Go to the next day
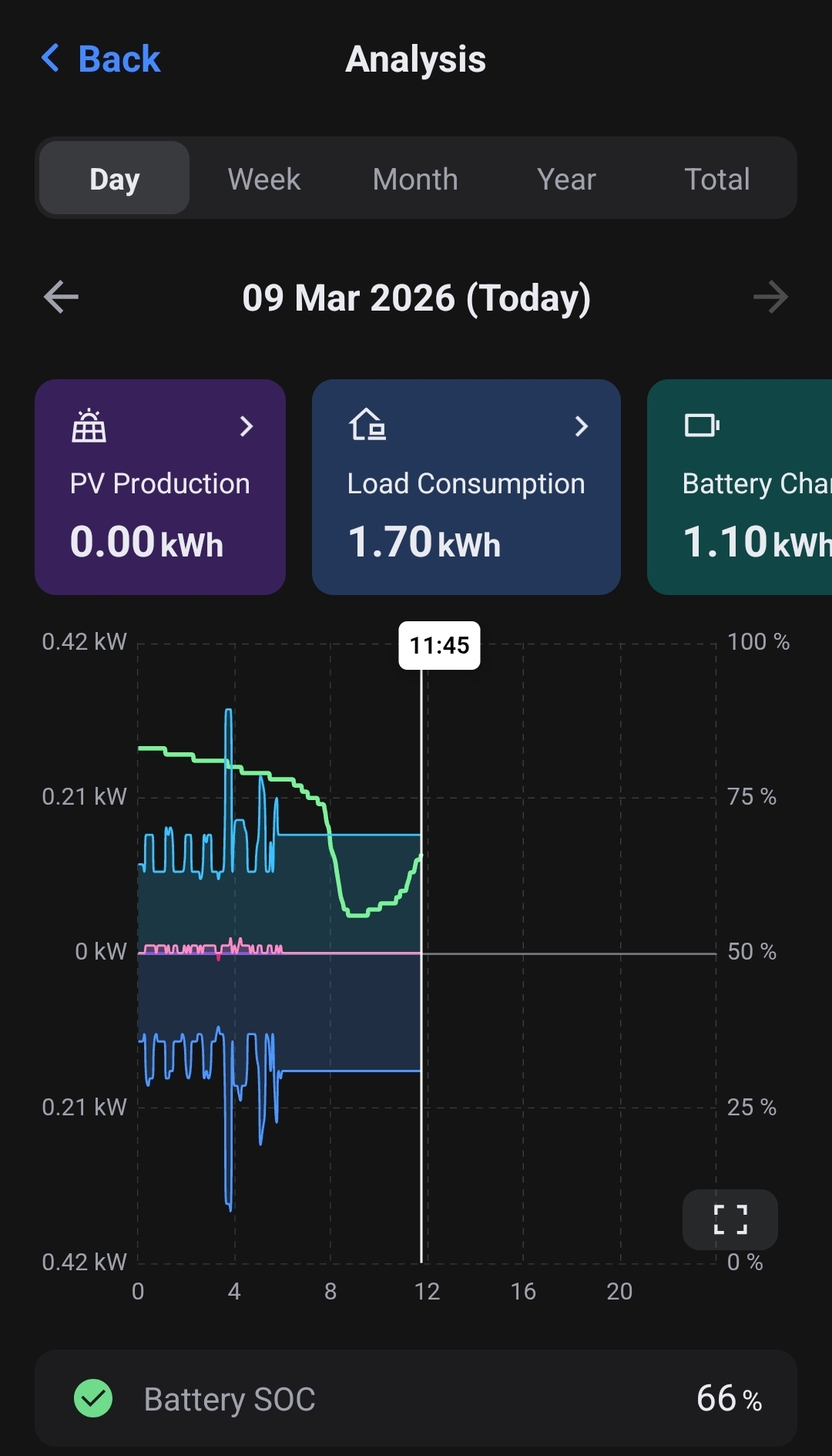Viewport: 832px width, 1456px height. pos(770,298)
